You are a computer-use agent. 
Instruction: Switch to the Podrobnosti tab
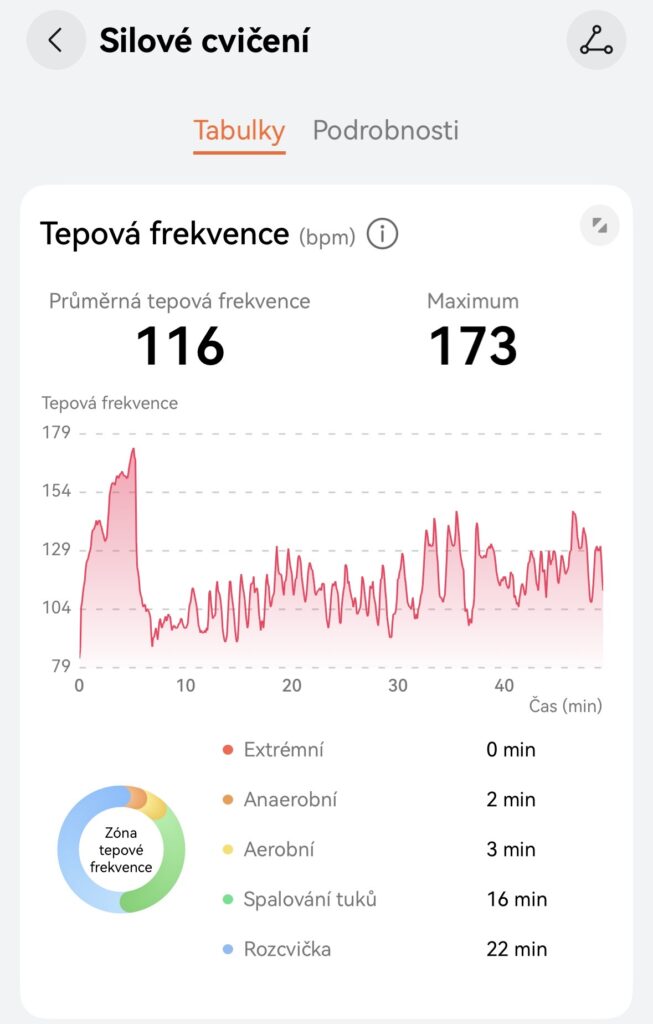(385, 131)
